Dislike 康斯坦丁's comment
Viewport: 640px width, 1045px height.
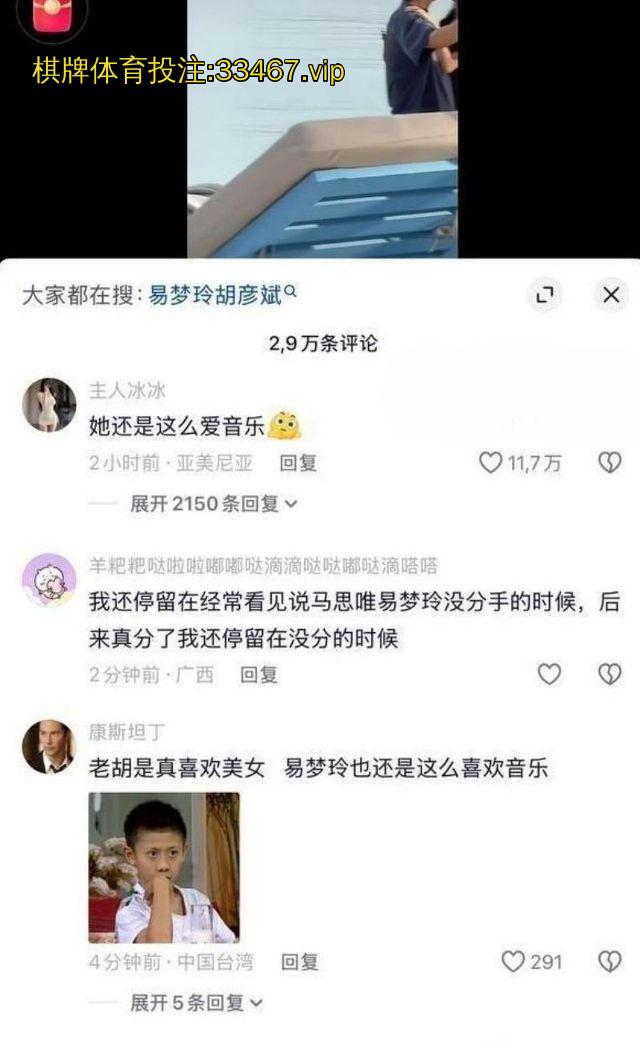pos(609,961)
